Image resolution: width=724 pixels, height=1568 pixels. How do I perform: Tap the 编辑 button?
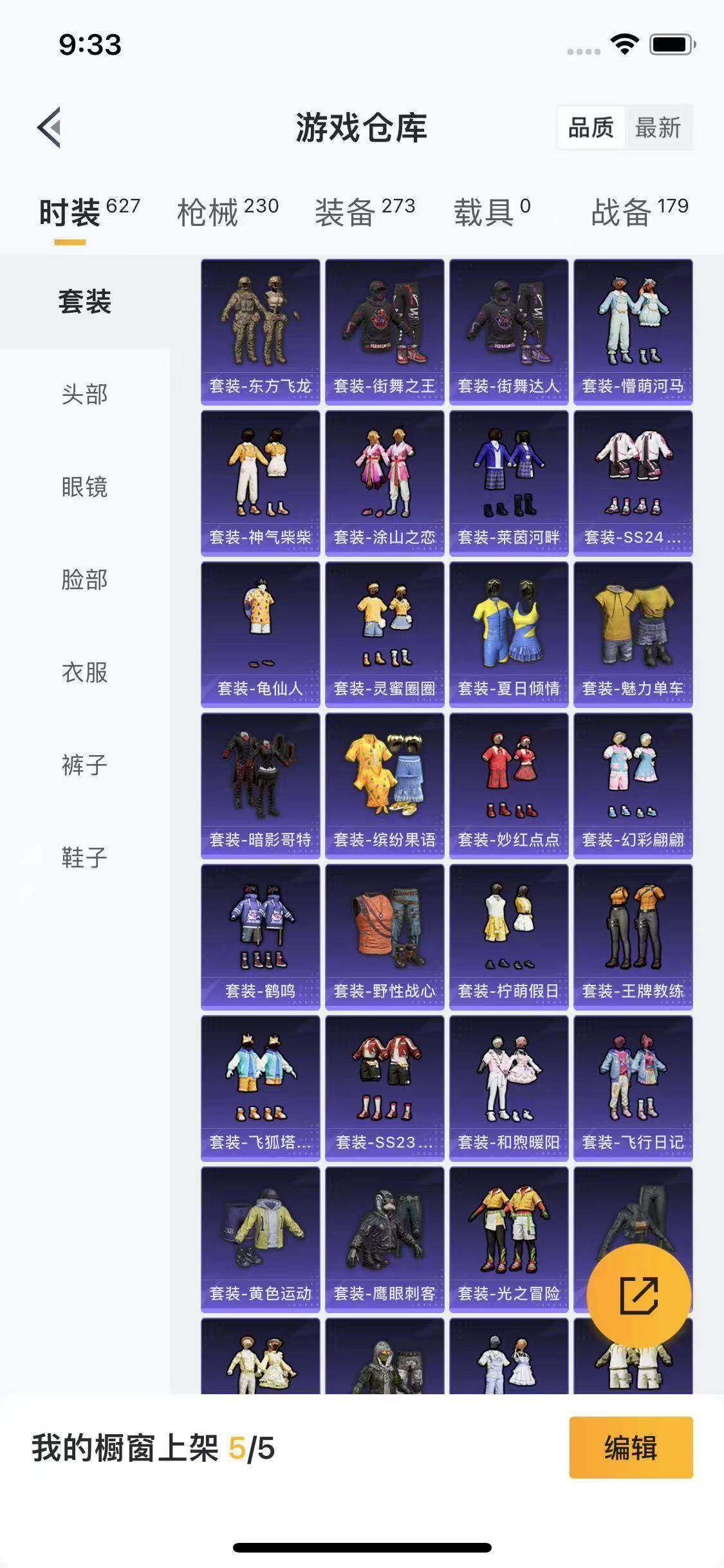click(631, 1448)
